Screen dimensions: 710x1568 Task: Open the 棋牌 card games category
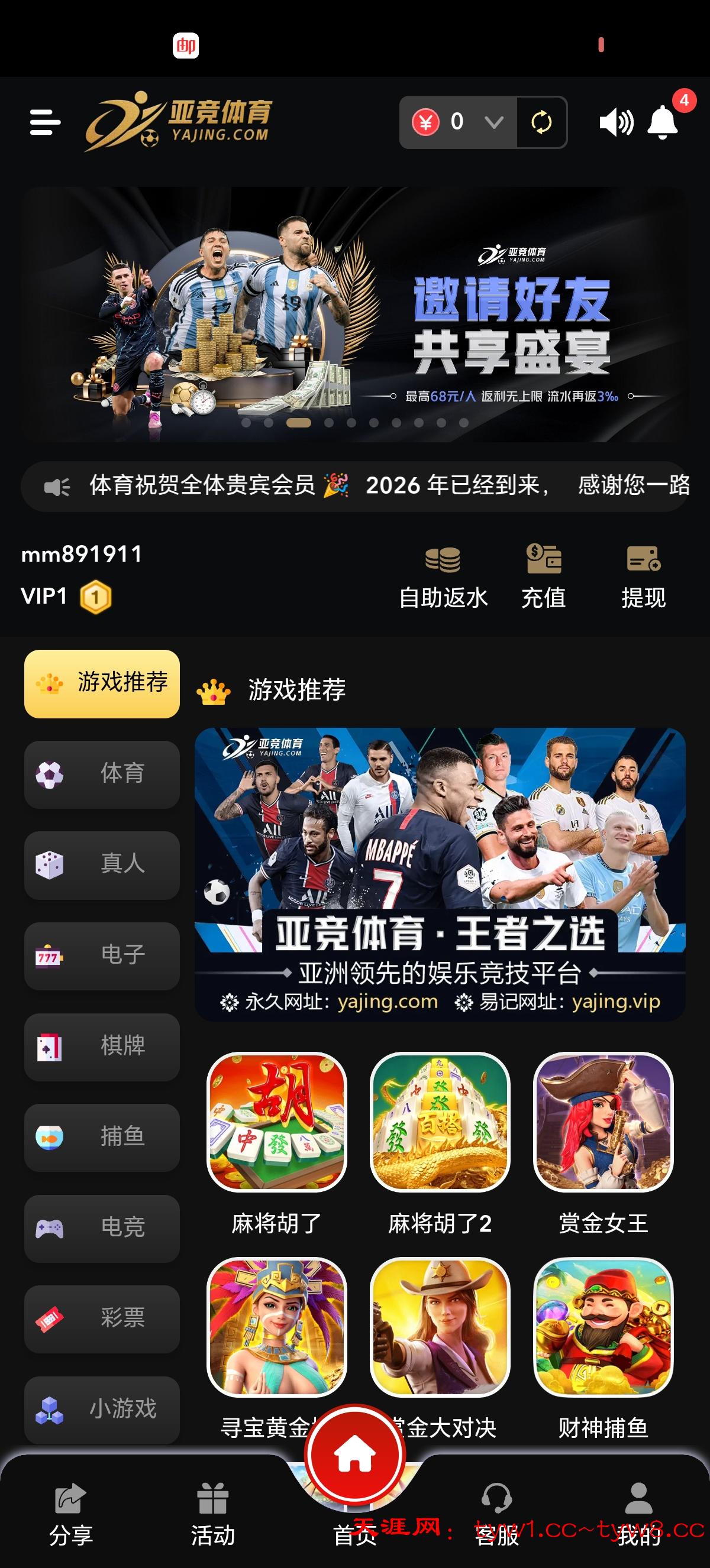[x=102, y=1047]
